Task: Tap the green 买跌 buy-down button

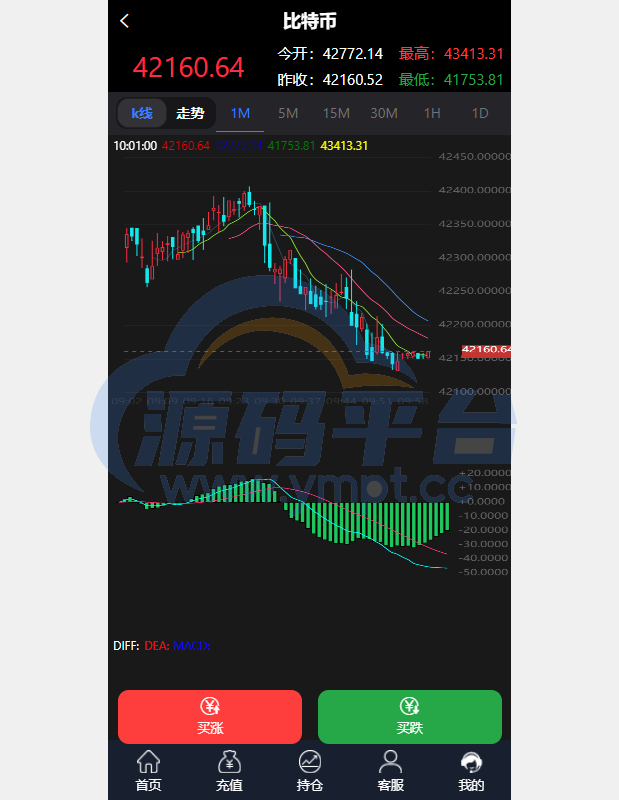Action: [410, 716]
